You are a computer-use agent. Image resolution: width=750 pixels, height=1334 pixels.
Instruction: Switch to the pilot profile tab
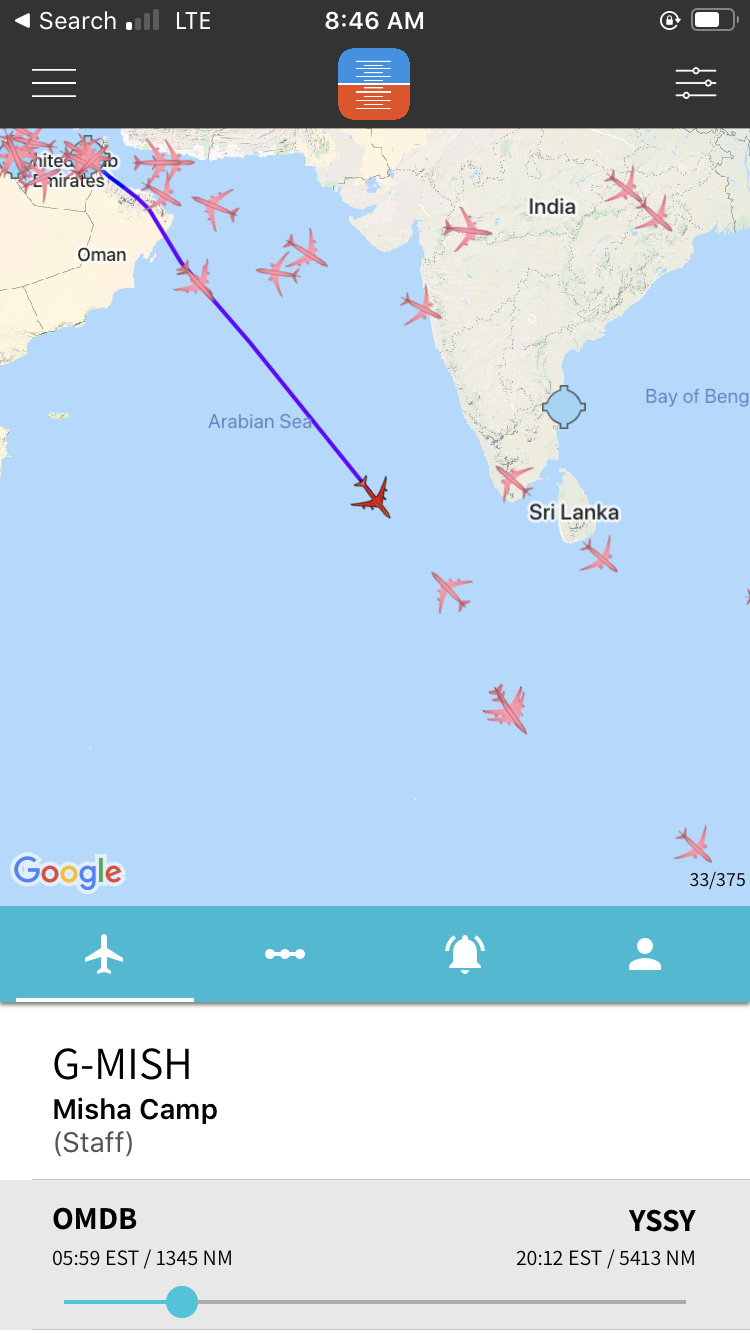tap(645, 954)
